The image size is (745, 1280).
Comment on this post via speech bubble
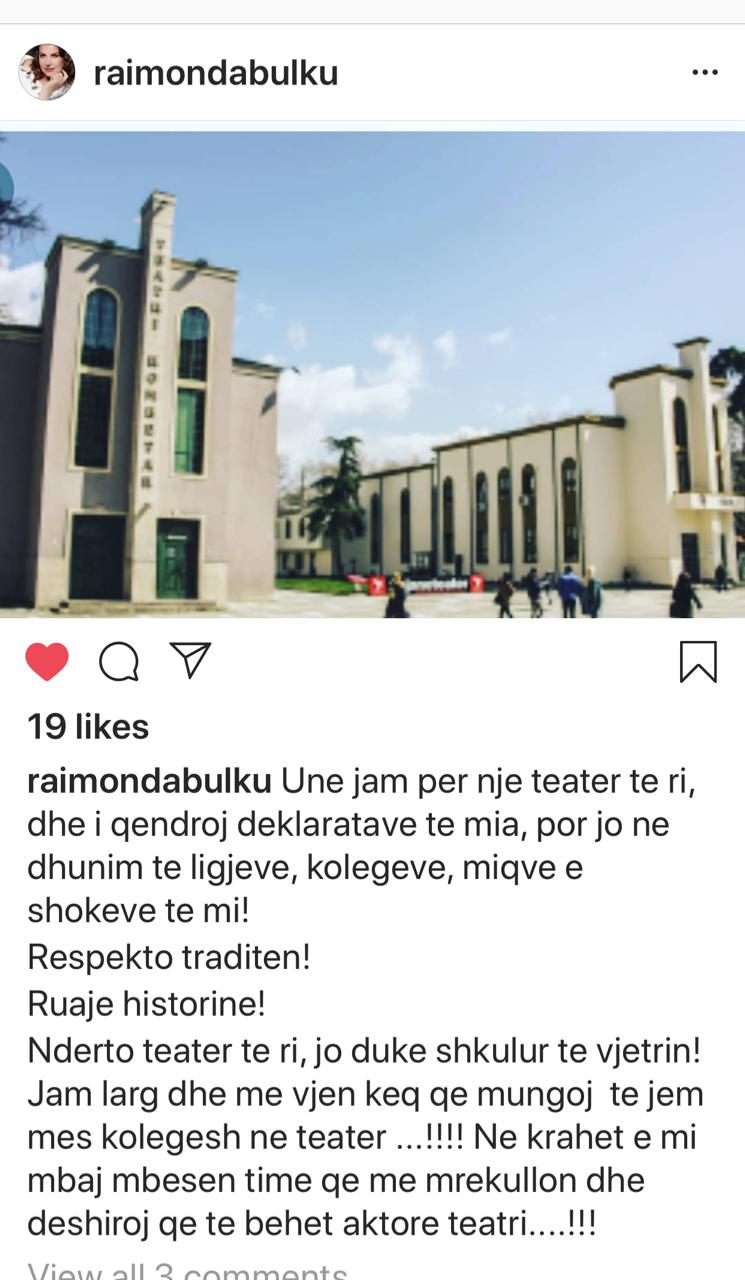(x=119, y=662)
